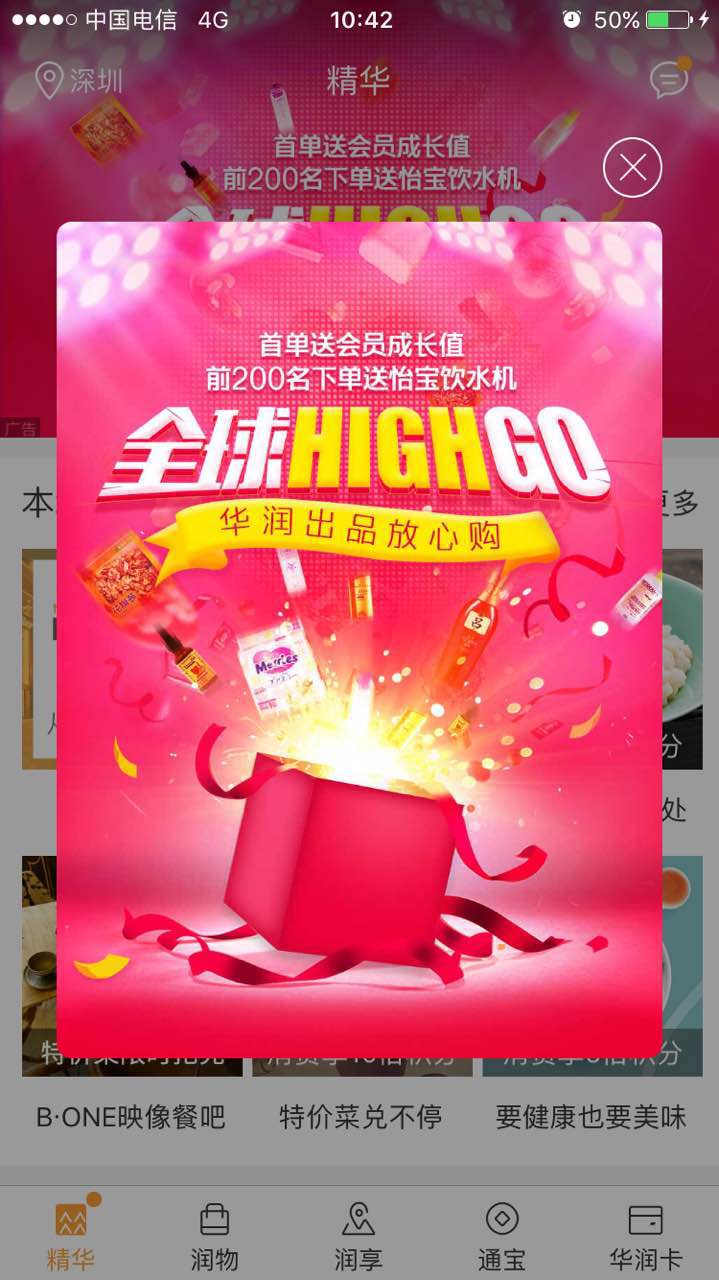Screen dimensions: 719x1280
Task: Open the 华润卡 tab
Action: coord(645,1234)
